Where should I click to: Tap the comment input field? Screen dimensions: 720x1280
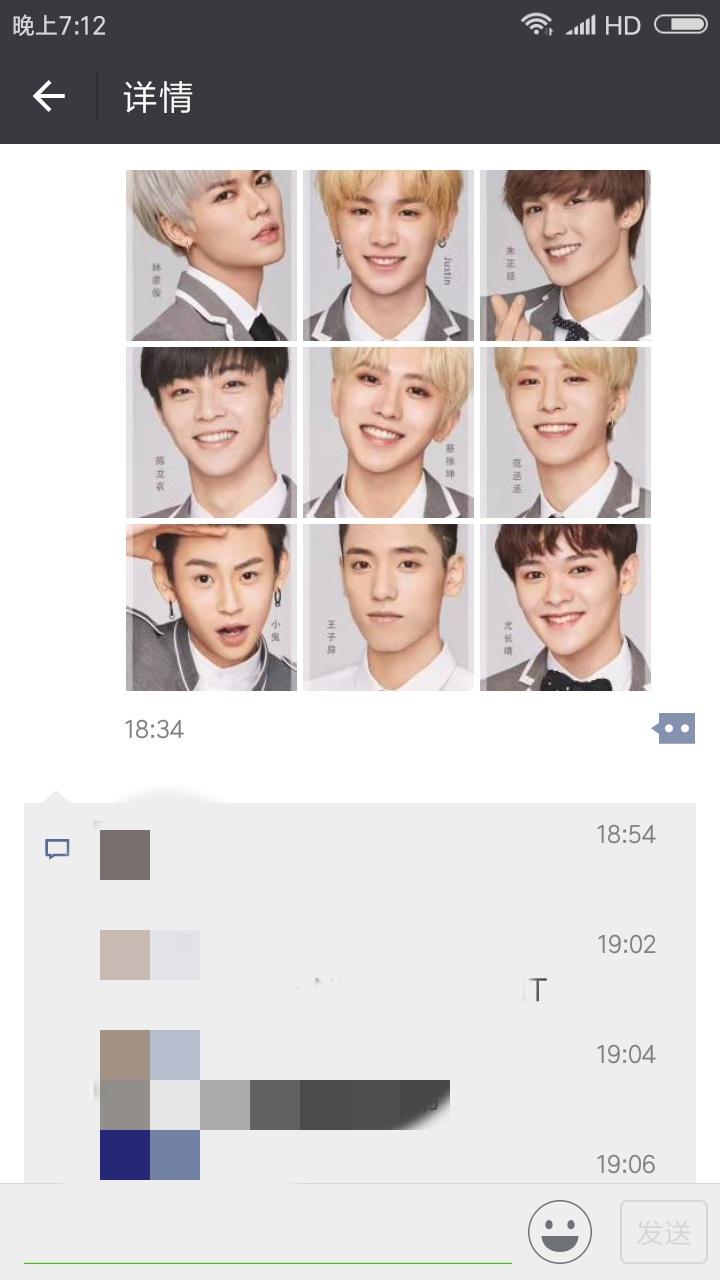tap(268, 1232)
